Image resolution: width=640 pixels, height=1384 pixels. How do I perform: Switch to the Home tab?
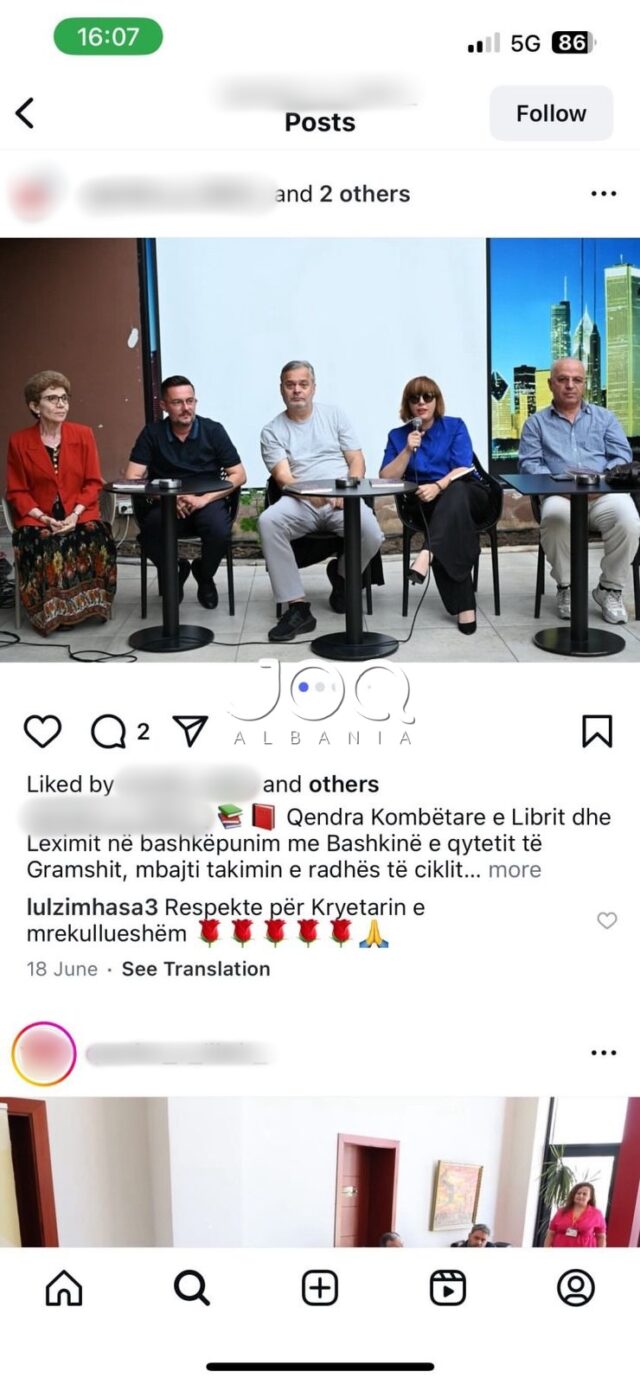coord(64,1288)
